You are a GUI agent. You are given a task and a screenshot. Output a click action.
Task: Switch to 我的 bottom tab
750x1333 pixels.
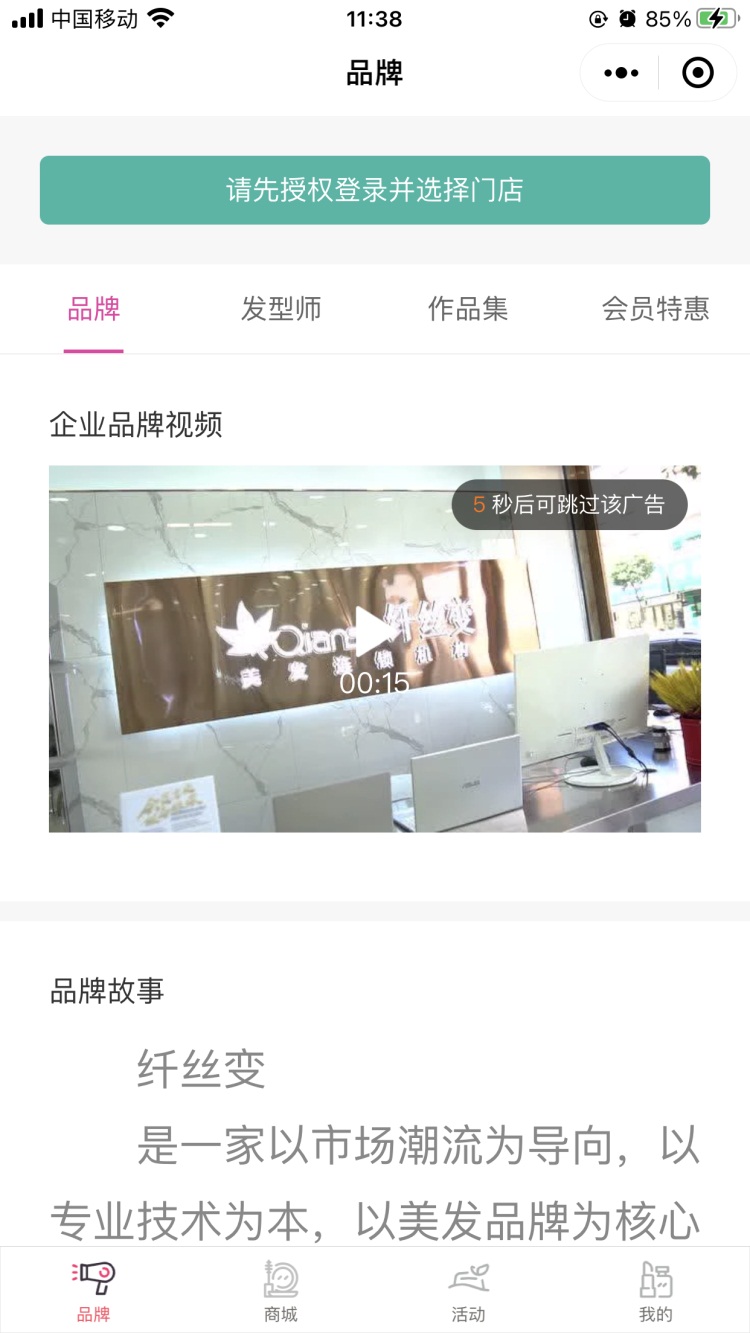pos(656,1291)
